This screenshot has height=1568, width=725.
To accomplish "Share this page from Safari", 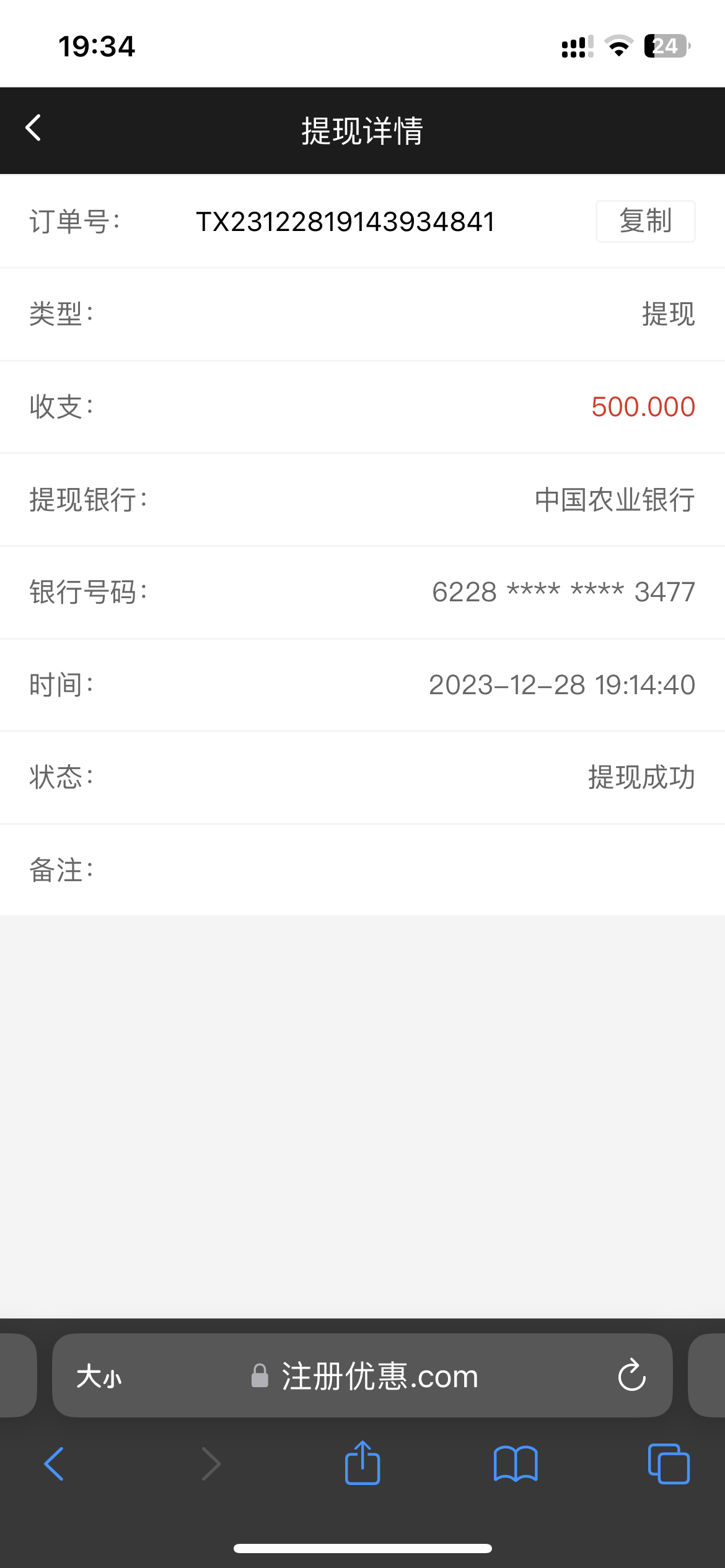I will [362, 1463].
